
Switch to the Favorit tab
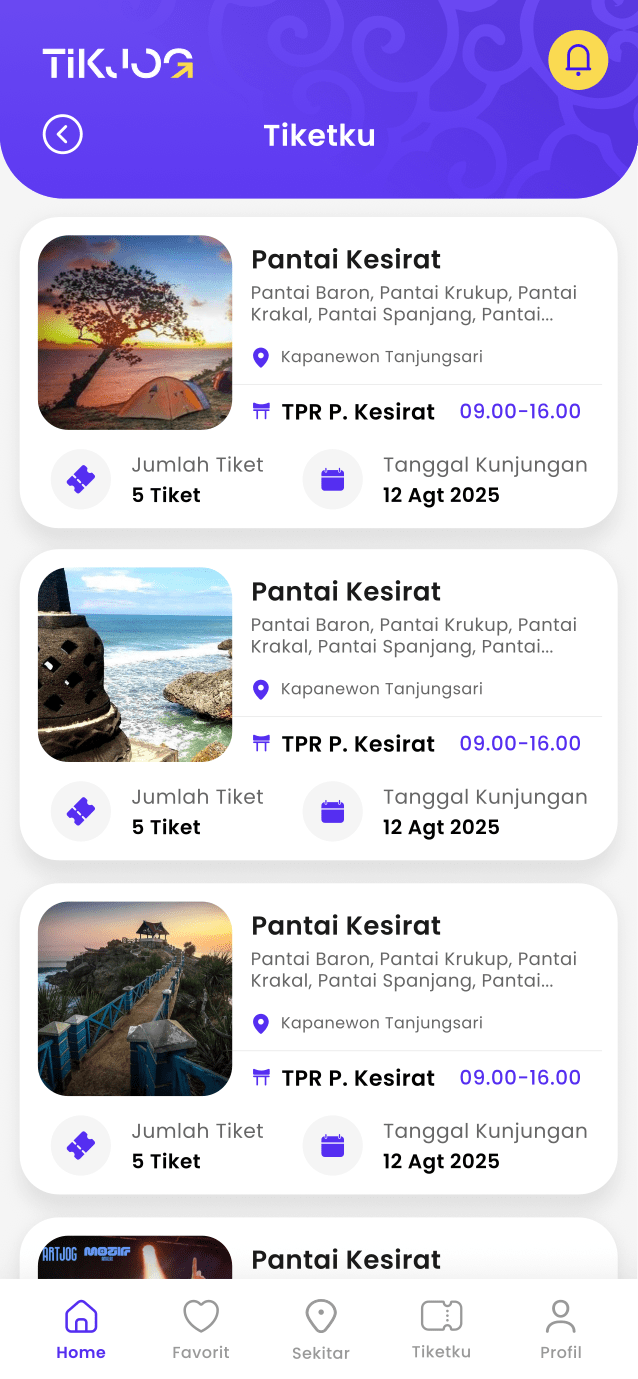201,1330
